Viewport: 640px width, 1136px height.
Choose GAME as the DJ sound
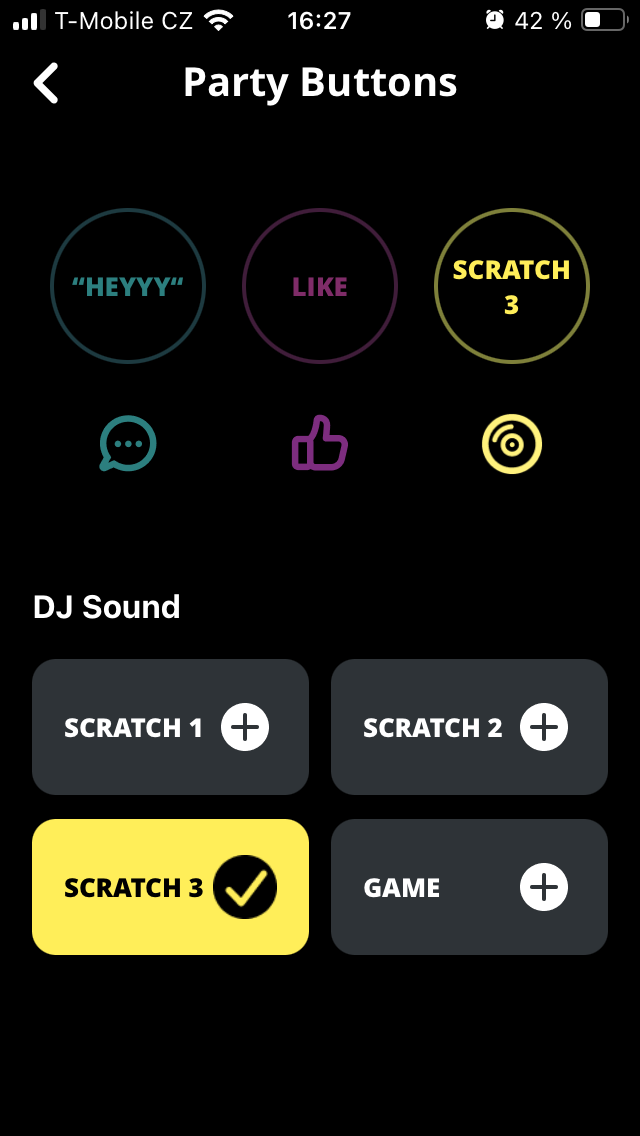pyautogui.click(x=469, y=887)
